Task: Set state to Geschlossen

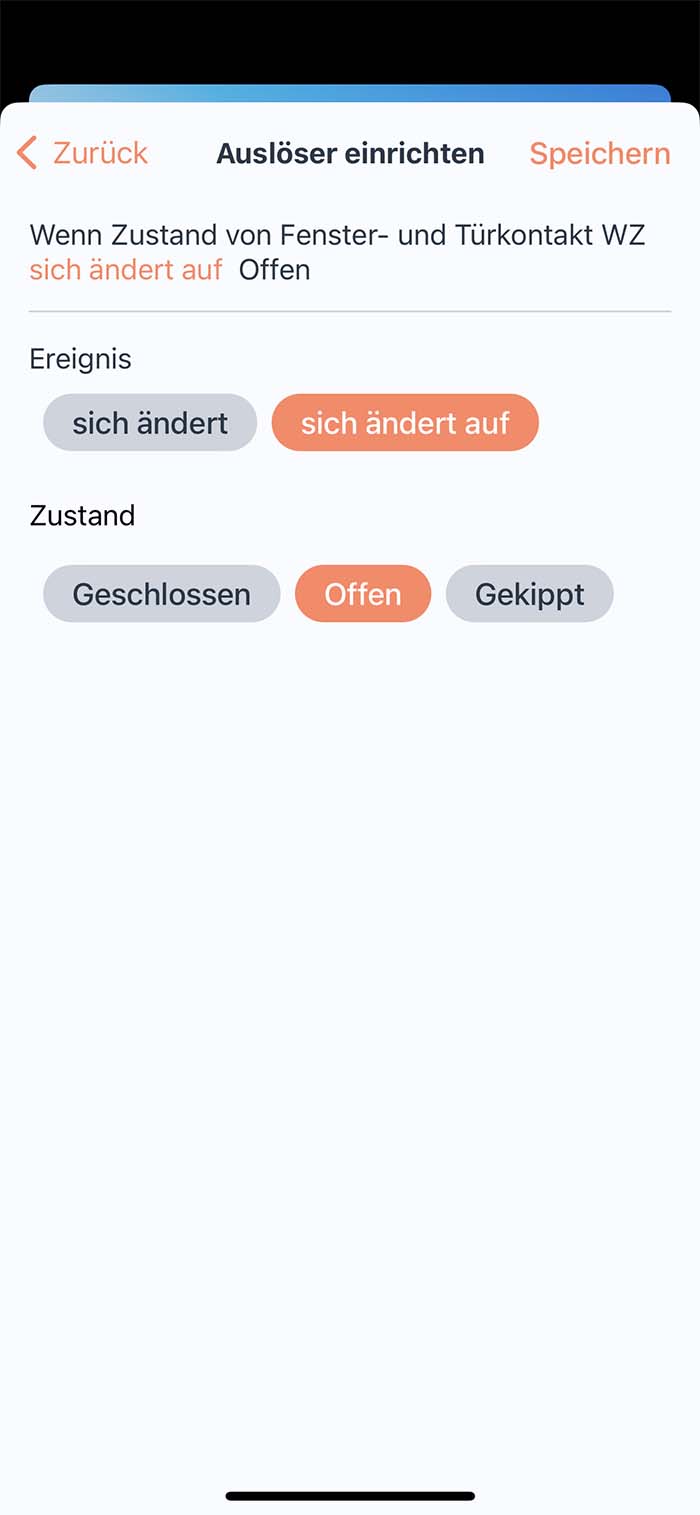Action: click(161, 594)
